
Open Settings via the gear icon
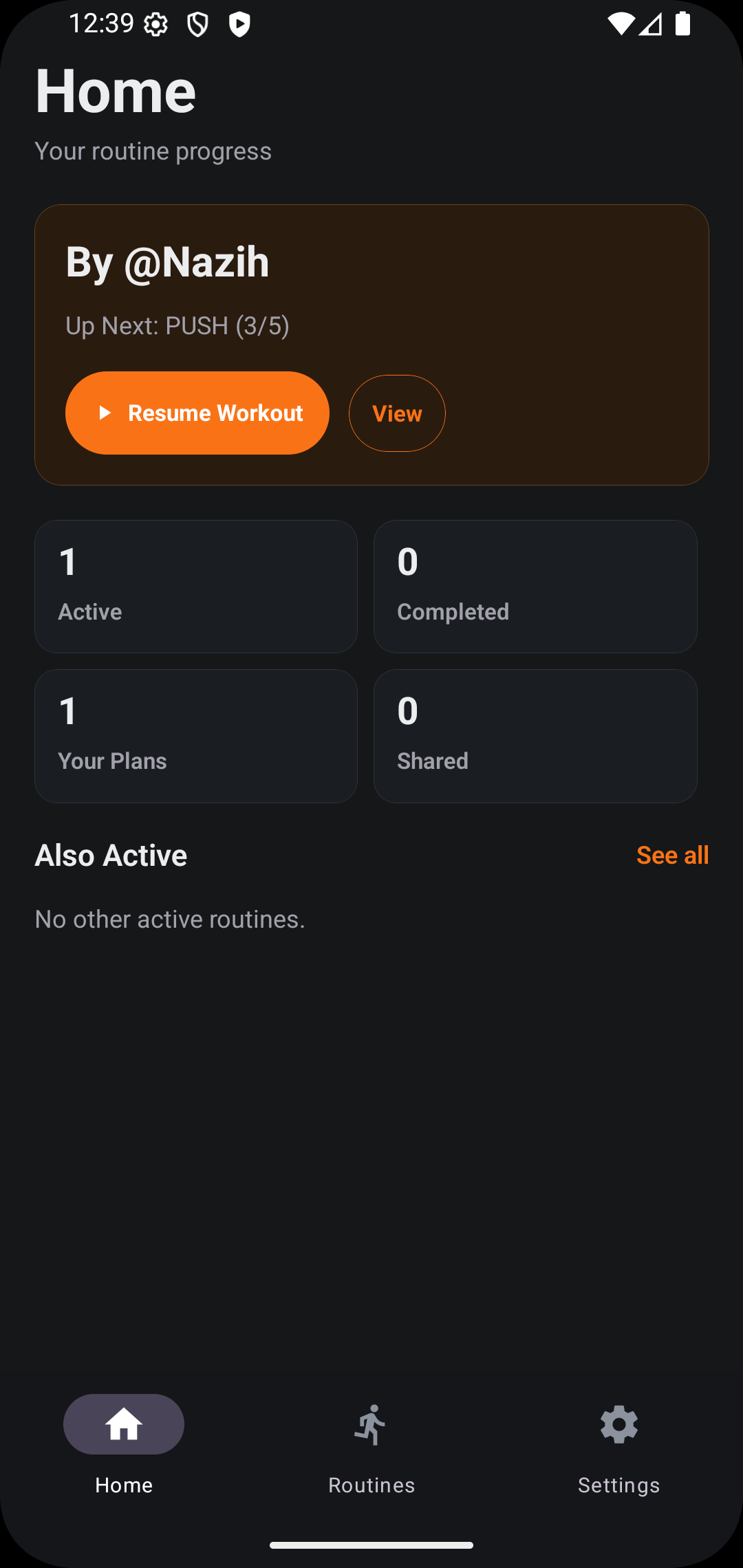pos(618,1425)
